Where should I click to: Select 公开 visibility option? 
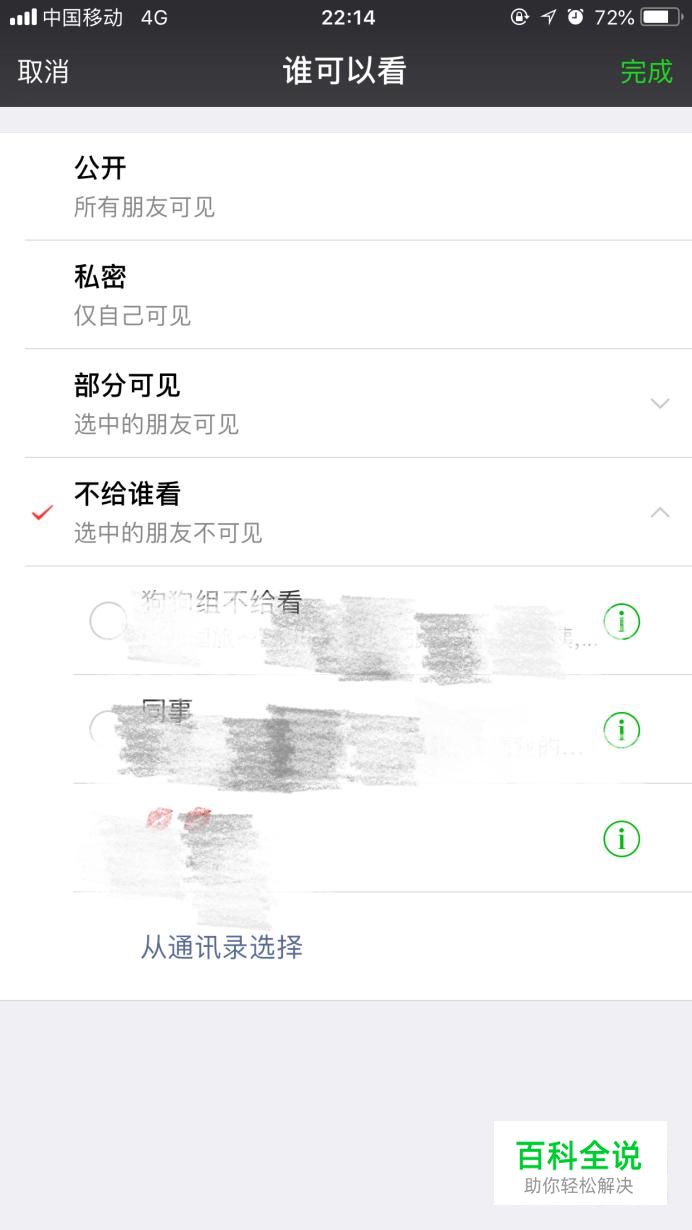pyautogui.click(x=346, y=186)
